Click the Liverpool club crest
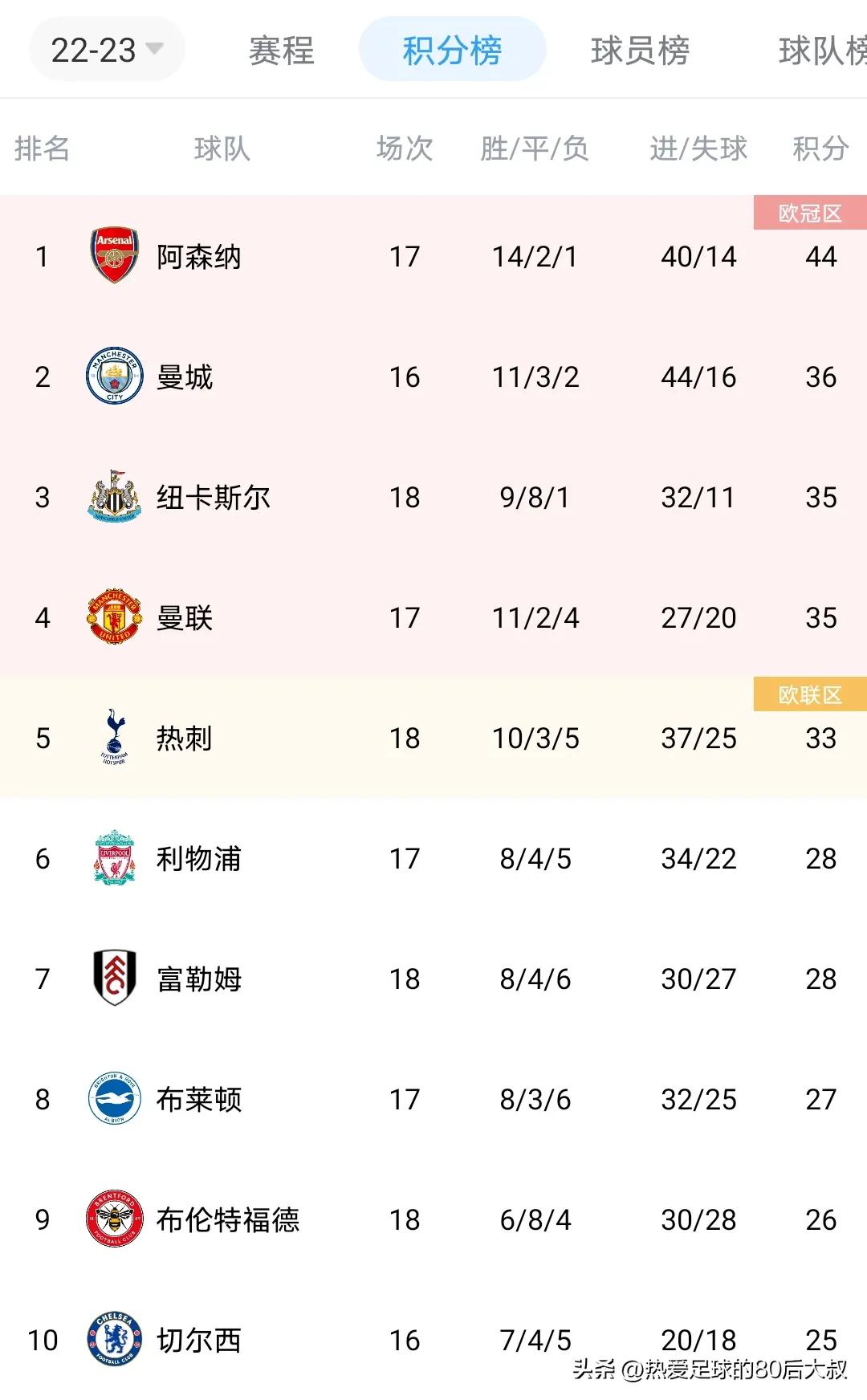 pyautogui.click(x=114, y=857)
